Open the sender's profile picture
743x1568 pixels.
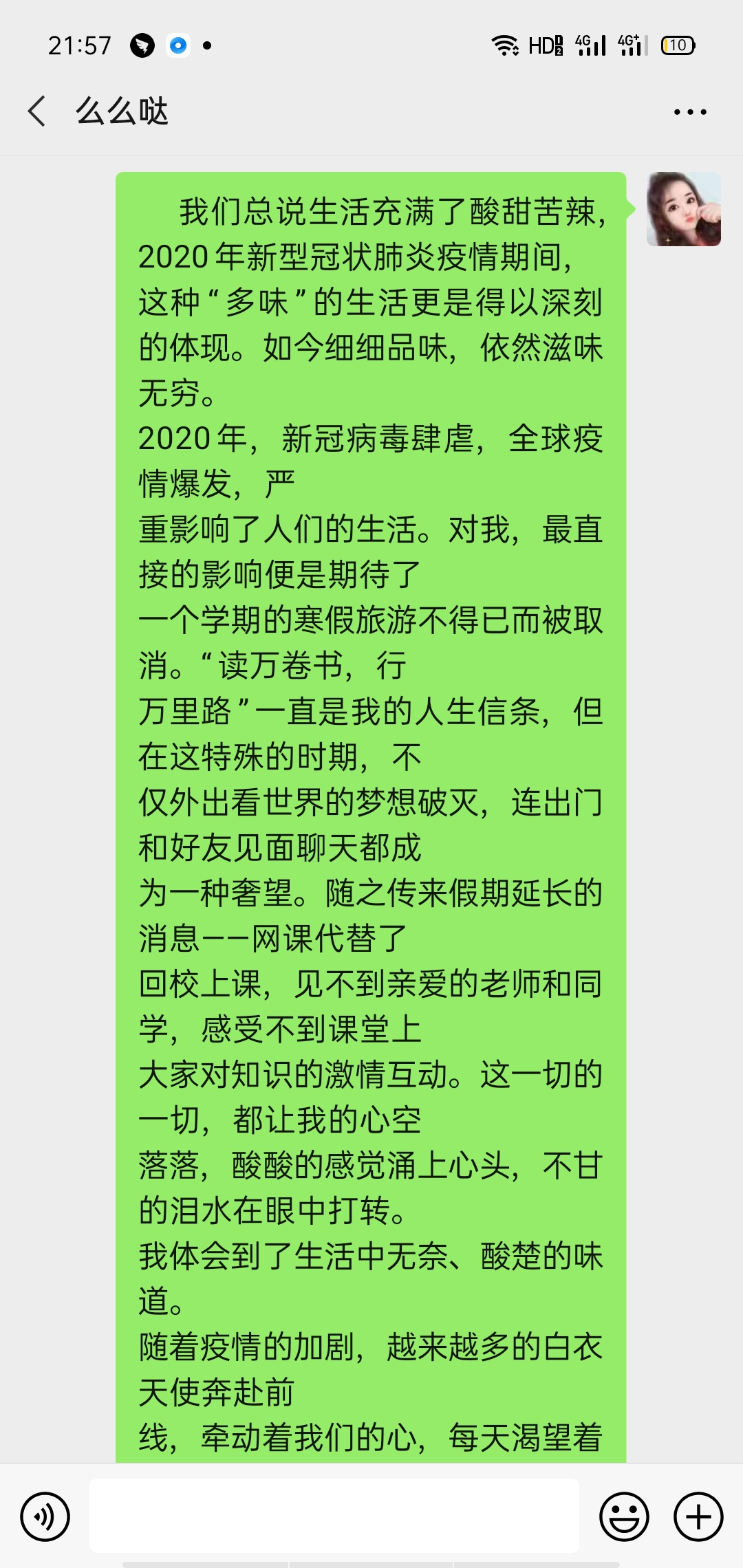pyautogui.click(x=683, y=209)
